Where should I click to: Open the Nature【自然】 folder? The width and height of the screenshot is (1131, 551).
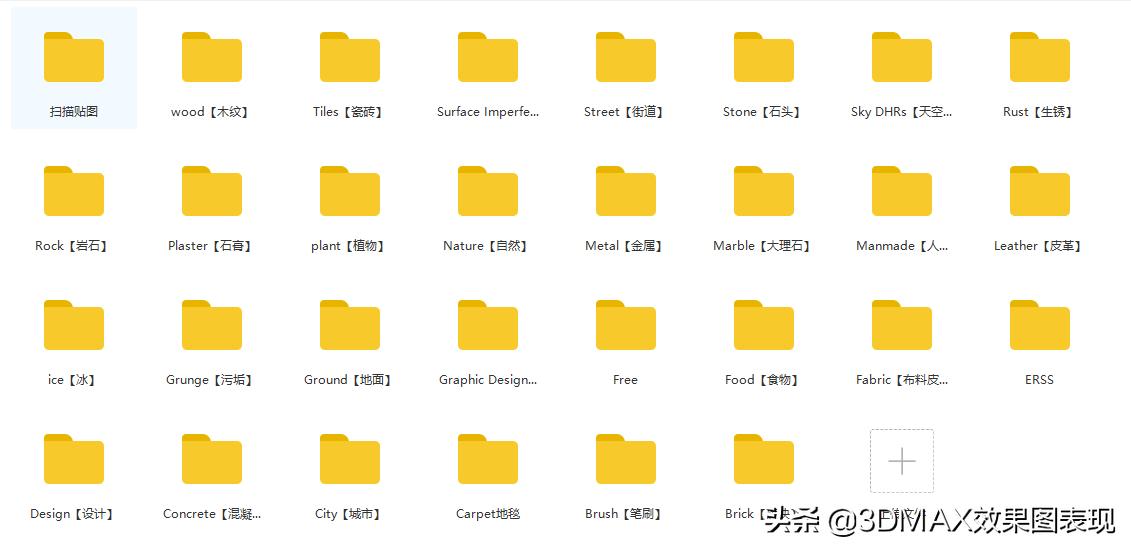pos(487,192)
